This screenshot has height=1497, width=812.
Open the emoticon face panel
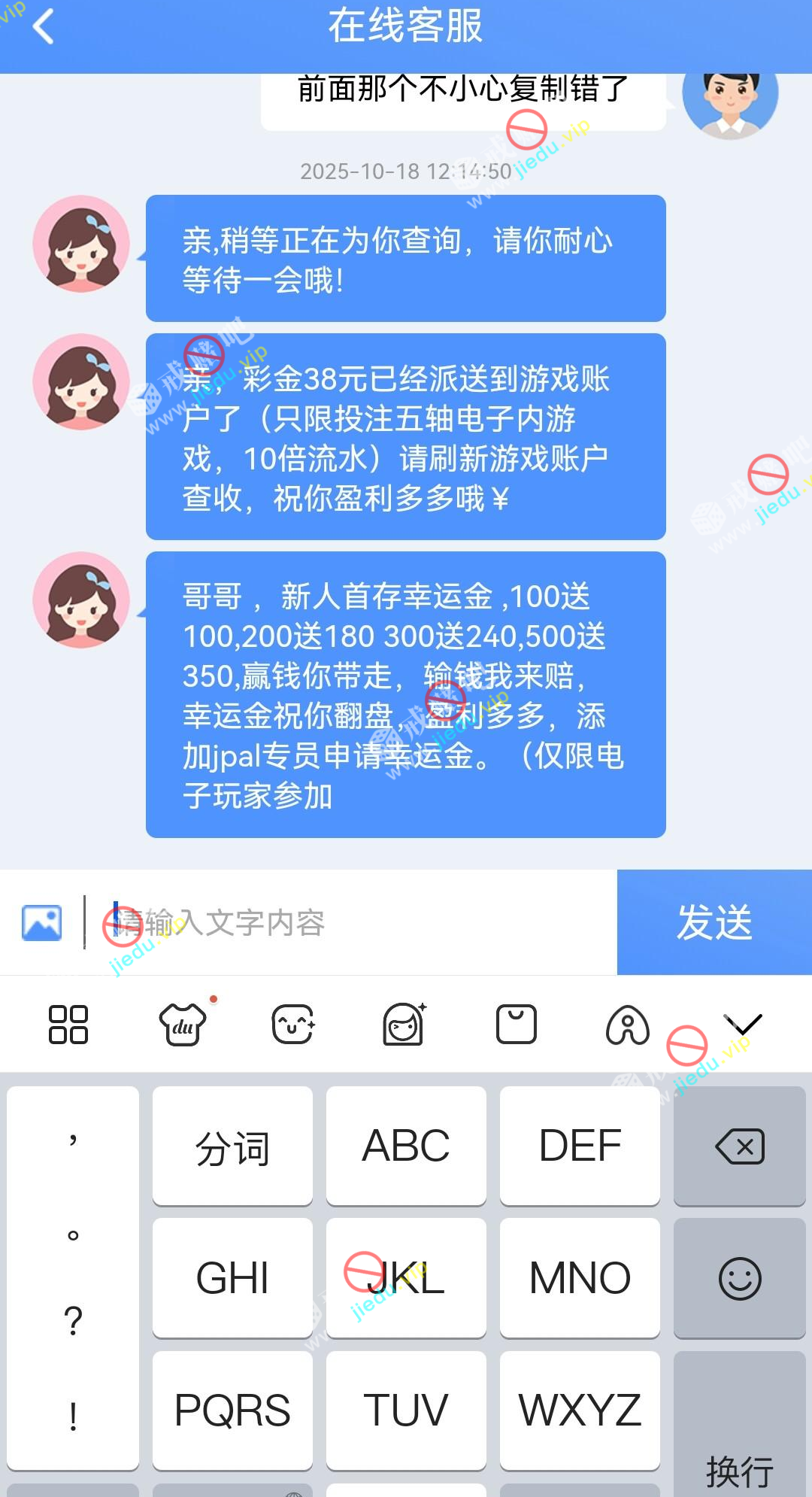[x=292, y=1025]
